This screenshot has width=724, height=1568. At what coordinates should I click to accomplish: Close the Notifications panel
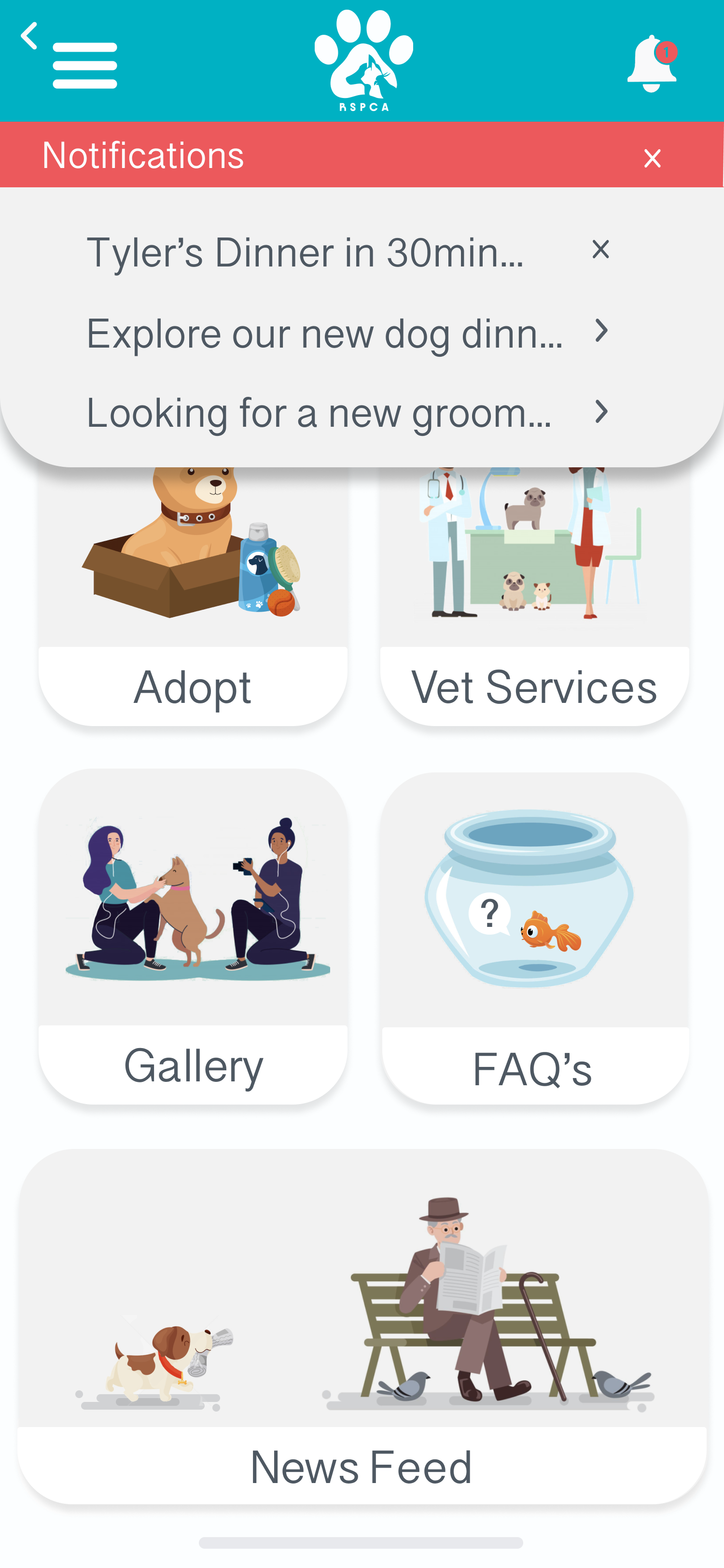652,158
